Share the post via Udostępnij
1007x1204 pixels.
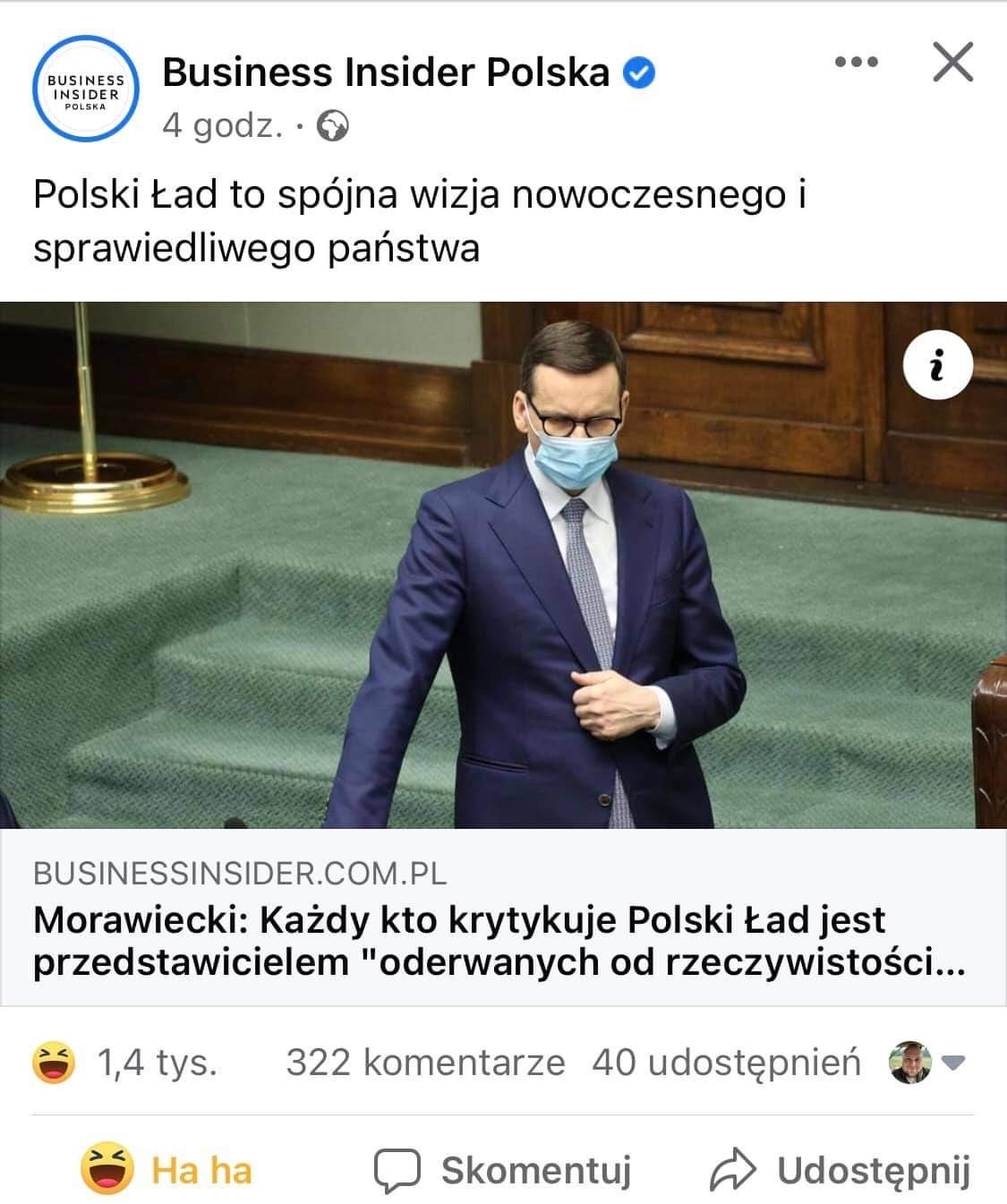[x=840, y=1170]
